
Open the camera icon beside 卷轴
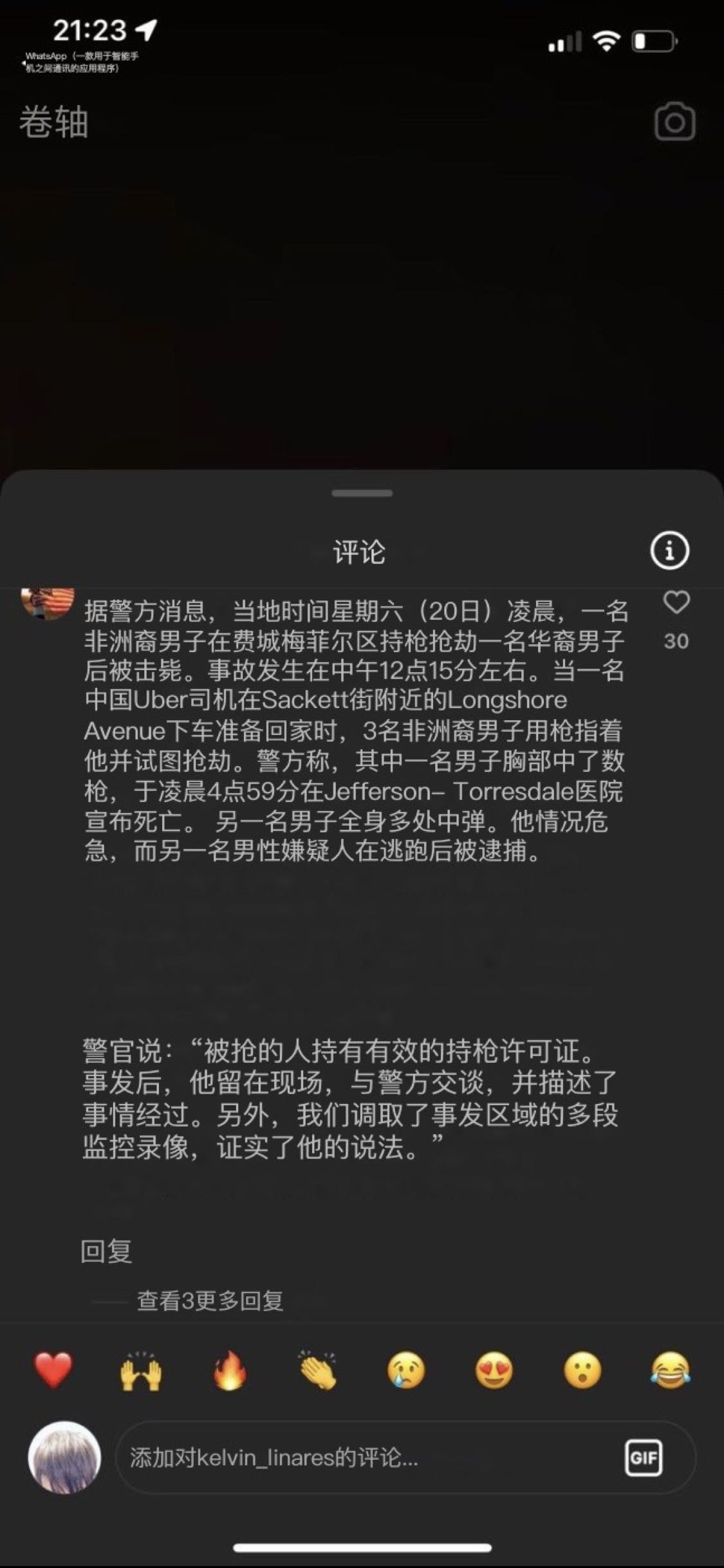pyautogui.click(x=674, y=122)
